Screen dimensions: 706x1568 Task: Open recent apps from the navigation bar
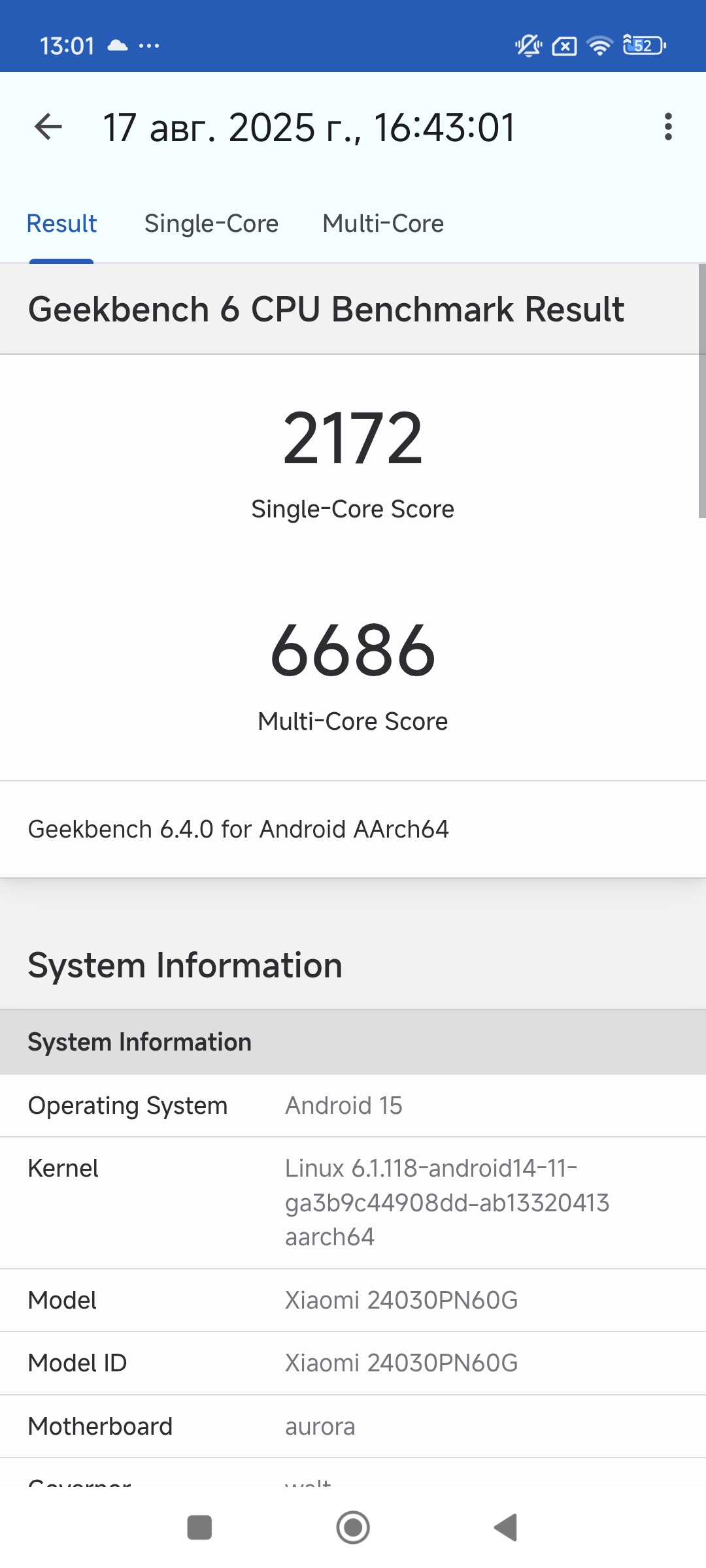pyautogui.click(x=199, y=1527)
